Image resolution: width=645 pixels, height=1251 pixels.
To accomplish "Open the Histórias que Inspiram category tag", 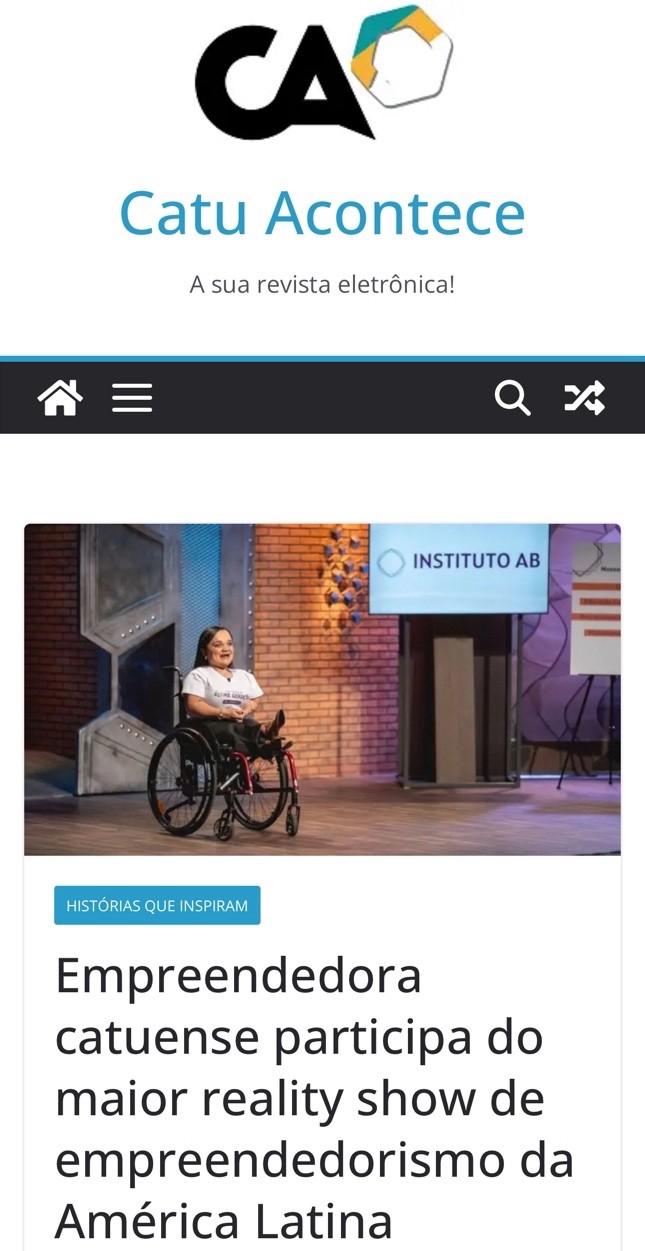I will pyautogui.click(x=157, y=905).
